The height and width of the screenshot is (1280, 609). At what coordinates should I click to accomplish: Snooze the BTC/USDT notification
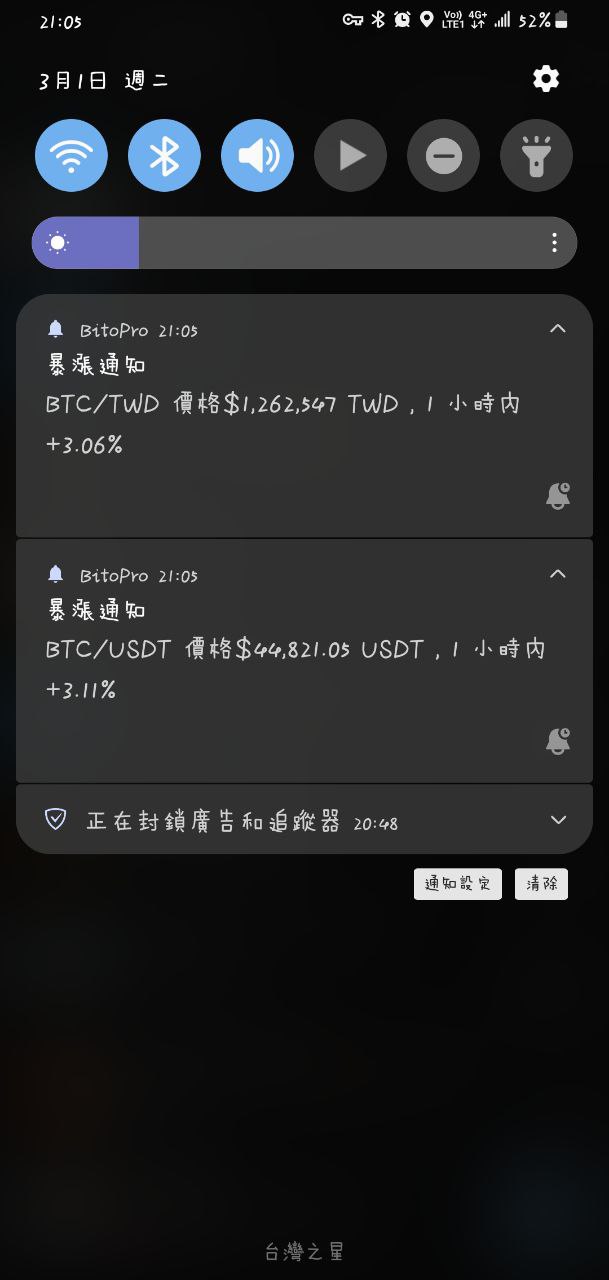point(558,741)
